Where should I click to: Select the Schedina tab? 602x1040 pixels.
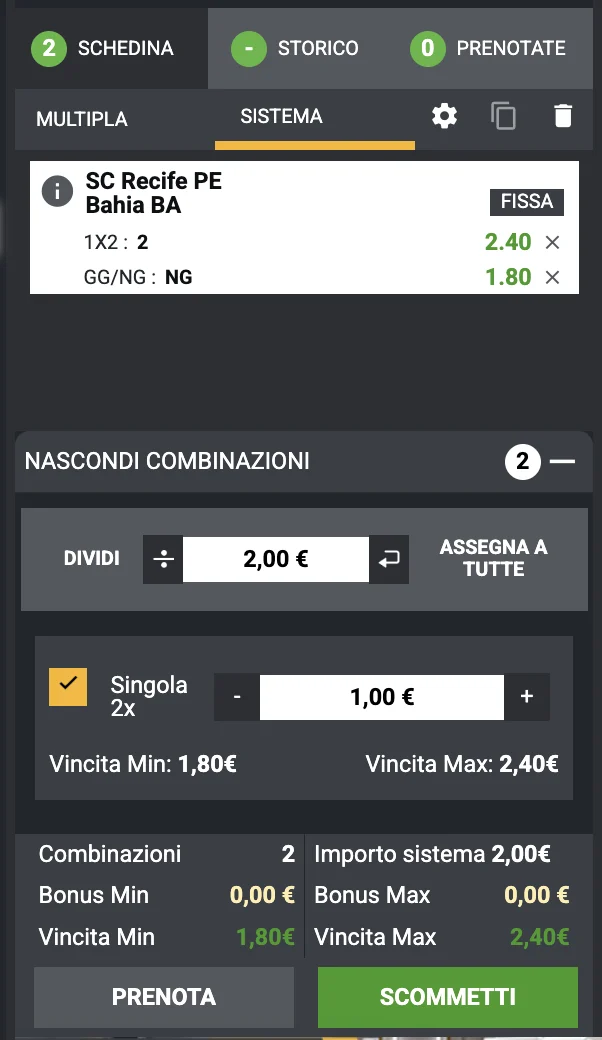[x=103, y=48]
